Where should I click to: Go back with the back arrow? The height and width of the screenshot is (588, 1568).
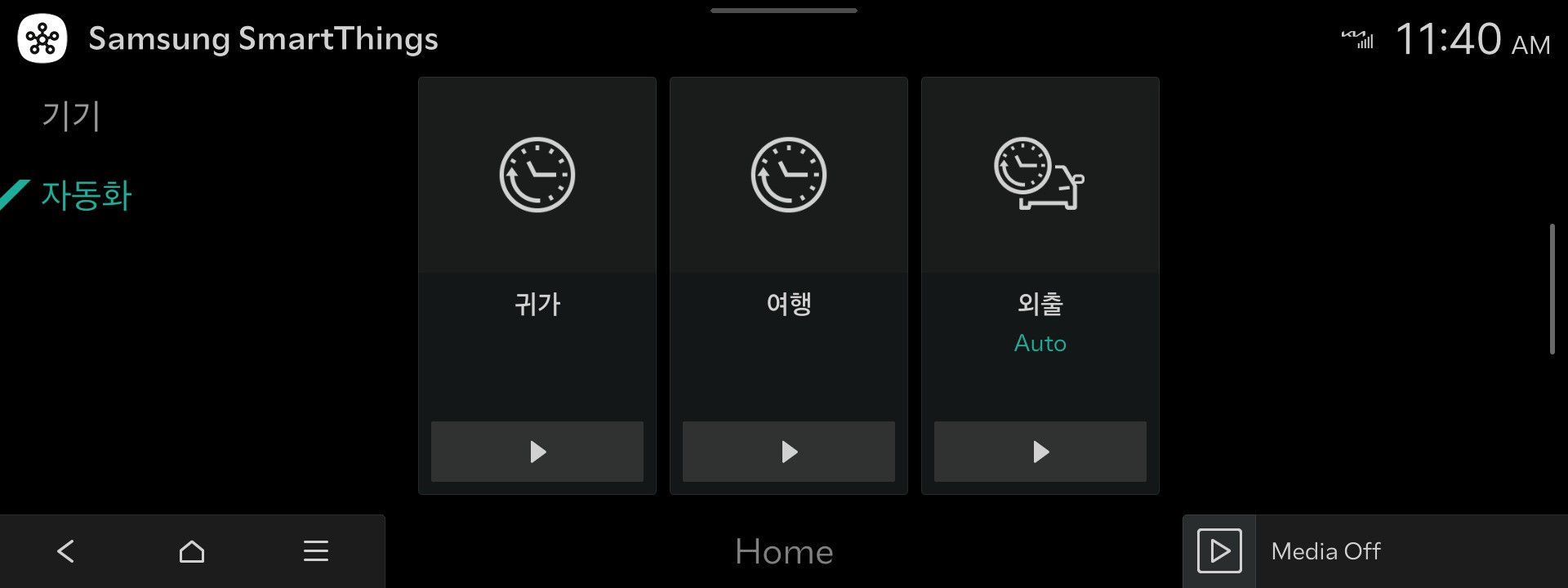66,551
